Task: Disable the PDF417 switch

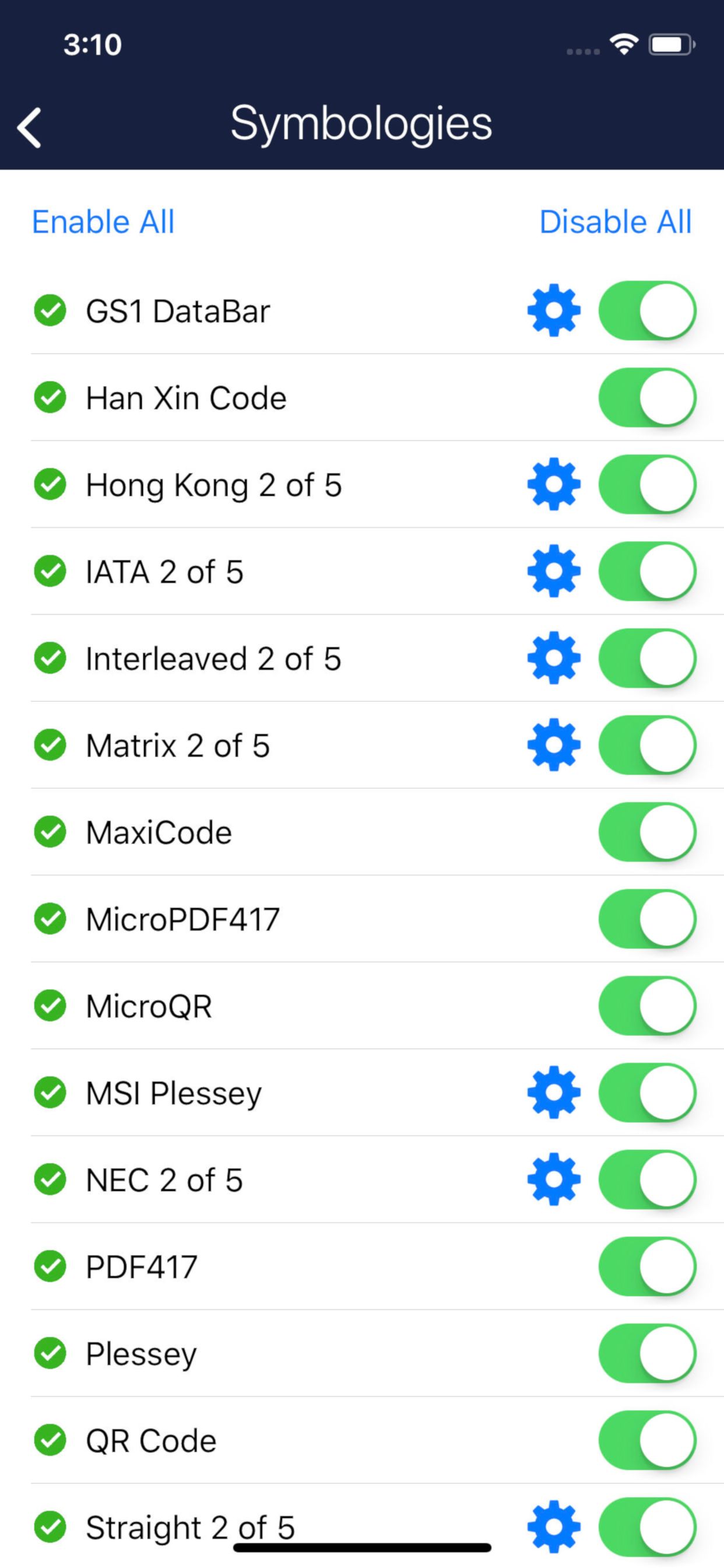Action: tap(647, 1266)
